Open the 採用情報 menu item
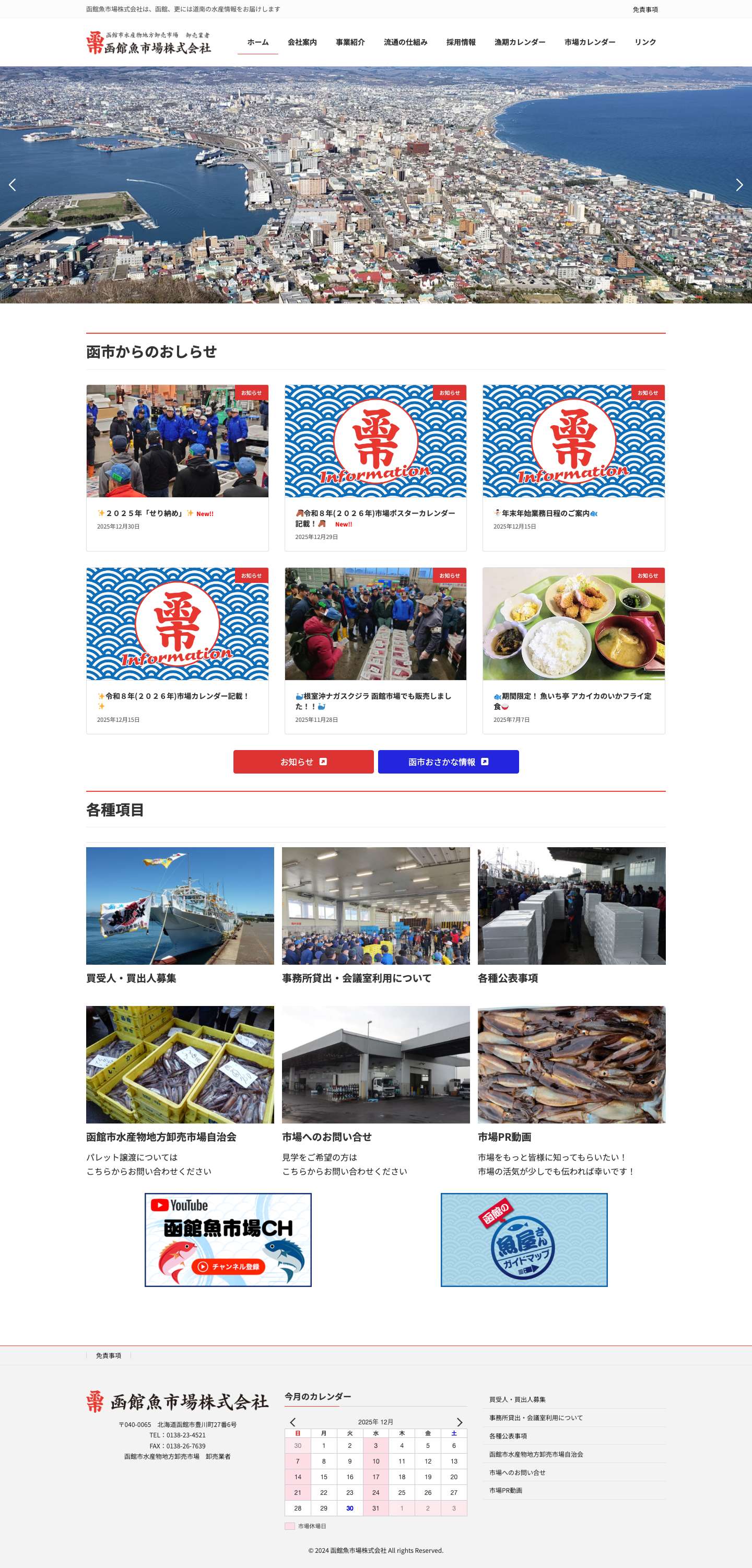The width and height of the screenshot is (752, 1568). (461, 43)
